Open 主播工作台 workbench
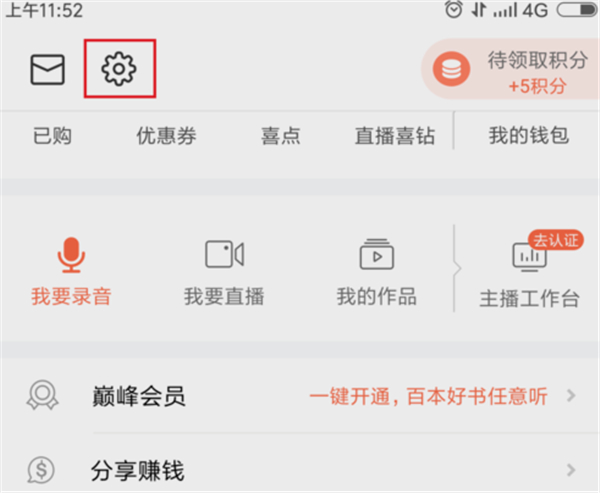This screenshot has height=493, width=600. click(529, 273)
